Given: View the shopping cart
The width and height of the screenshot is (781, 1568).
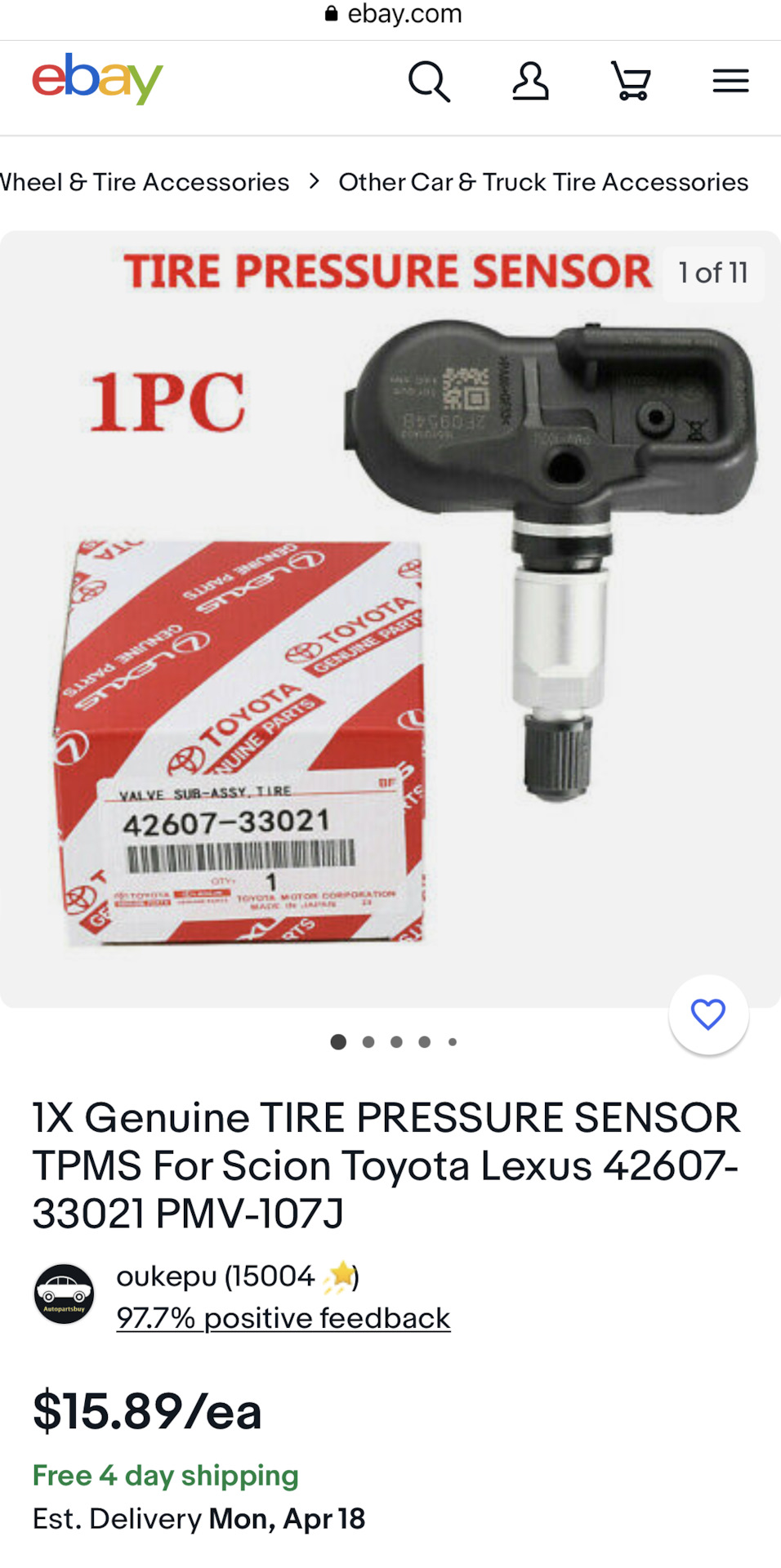Looking at the screenshot, I should click(x=631, y=81).
